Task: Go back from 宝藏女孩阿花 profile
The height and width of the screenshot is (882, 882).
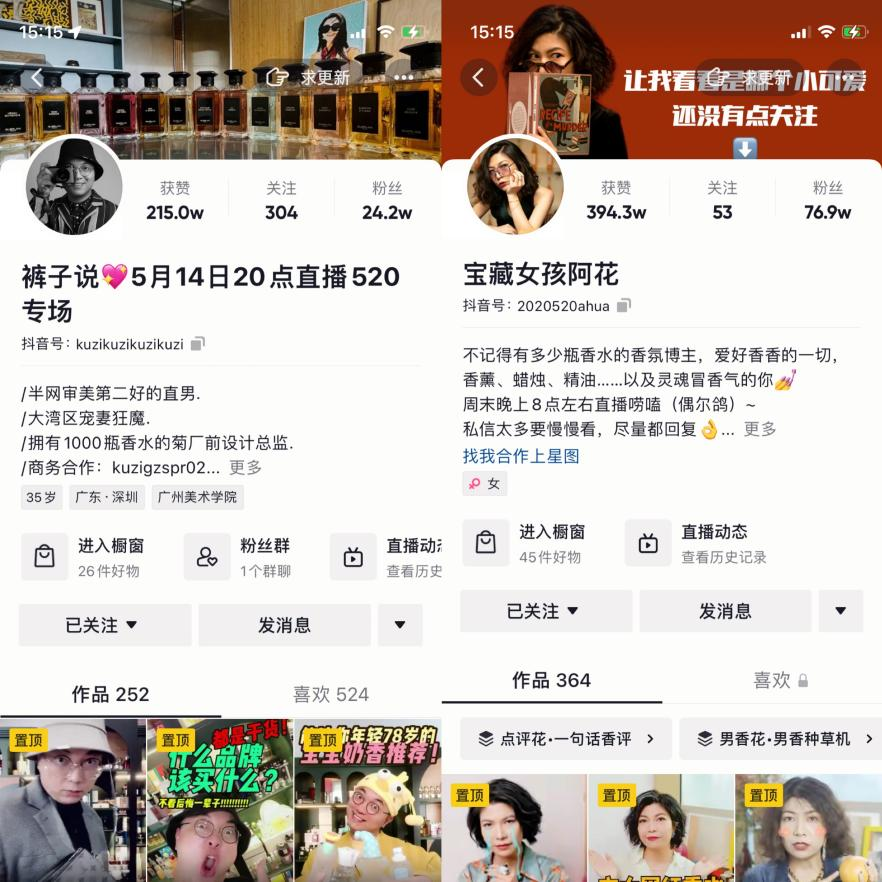Action: tap(479, 77)
